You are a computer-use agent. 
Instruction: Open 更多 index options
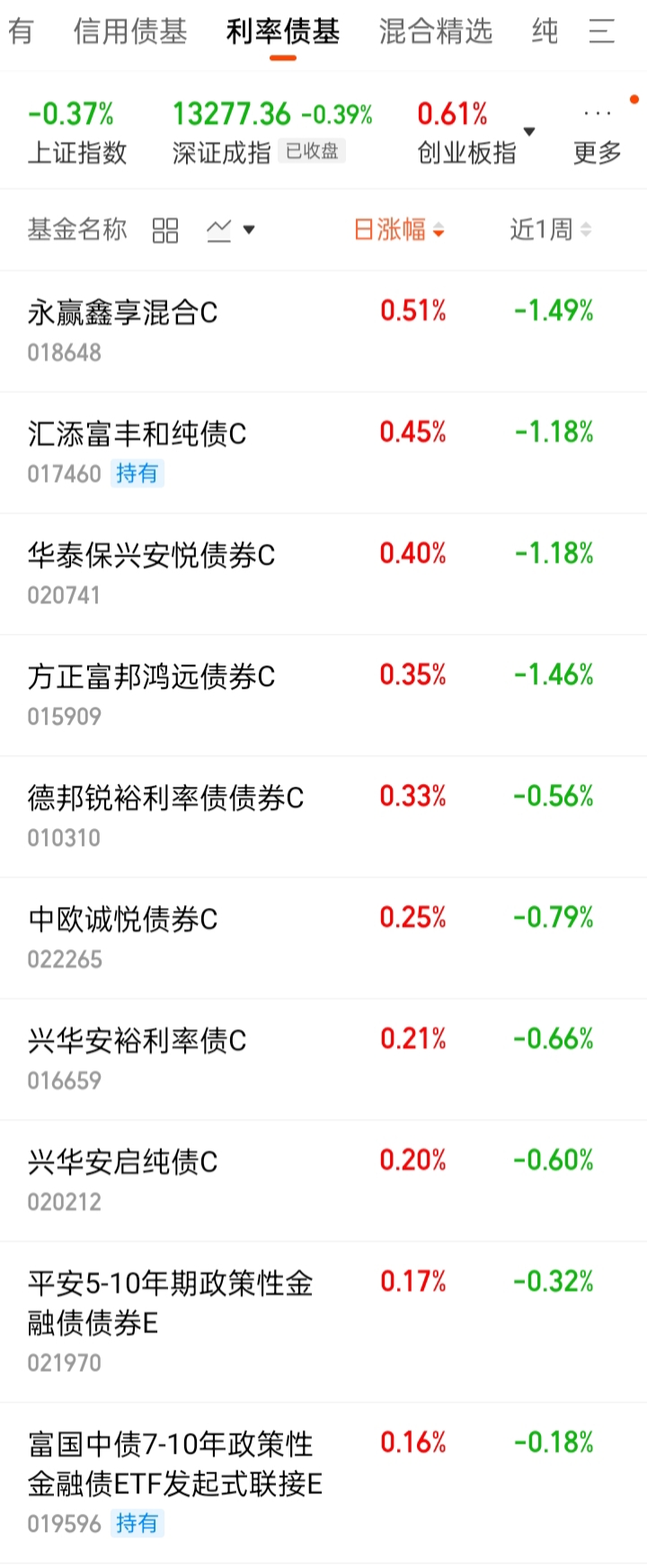(598, 135)
